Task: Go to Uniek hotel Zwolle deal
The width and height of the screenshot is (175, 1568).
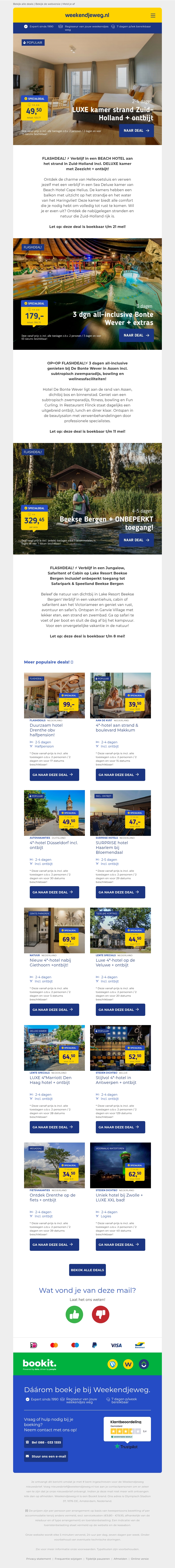Action: [x=120, y=1244]
